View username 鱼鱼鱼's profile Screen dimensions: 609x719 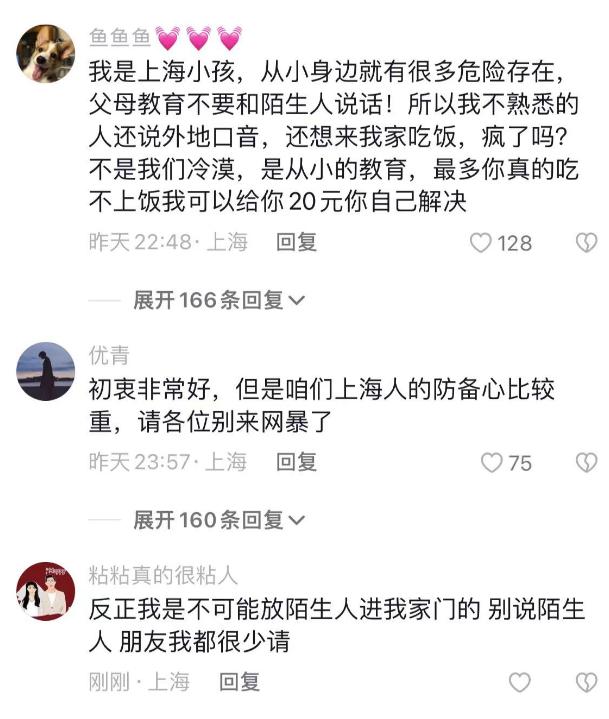[119, 38]
